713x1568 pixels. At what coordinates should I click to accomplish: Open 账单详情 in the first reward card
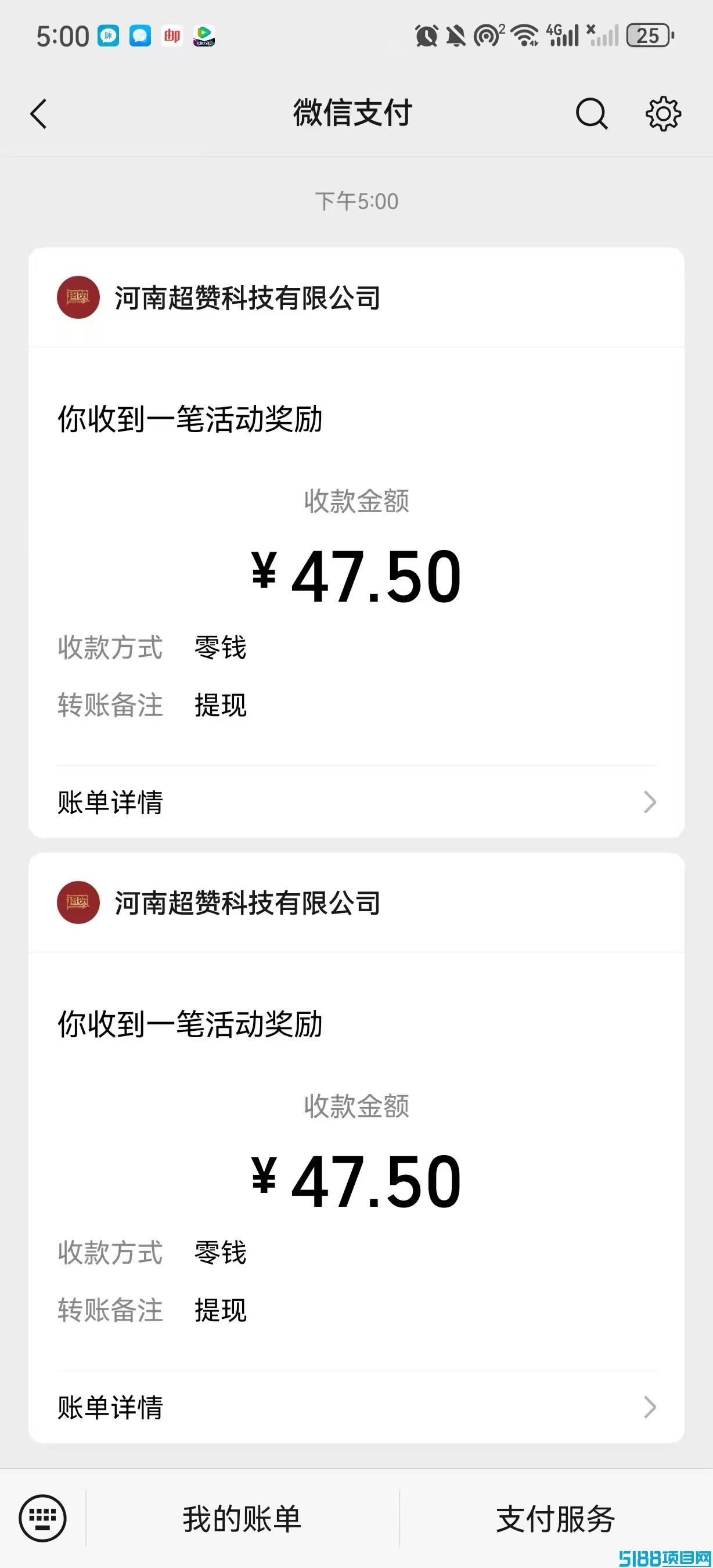(356, 802)
